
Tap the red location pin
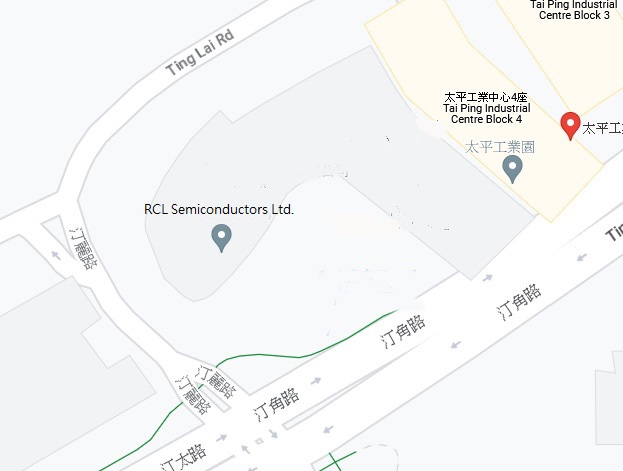coord(571,125)
